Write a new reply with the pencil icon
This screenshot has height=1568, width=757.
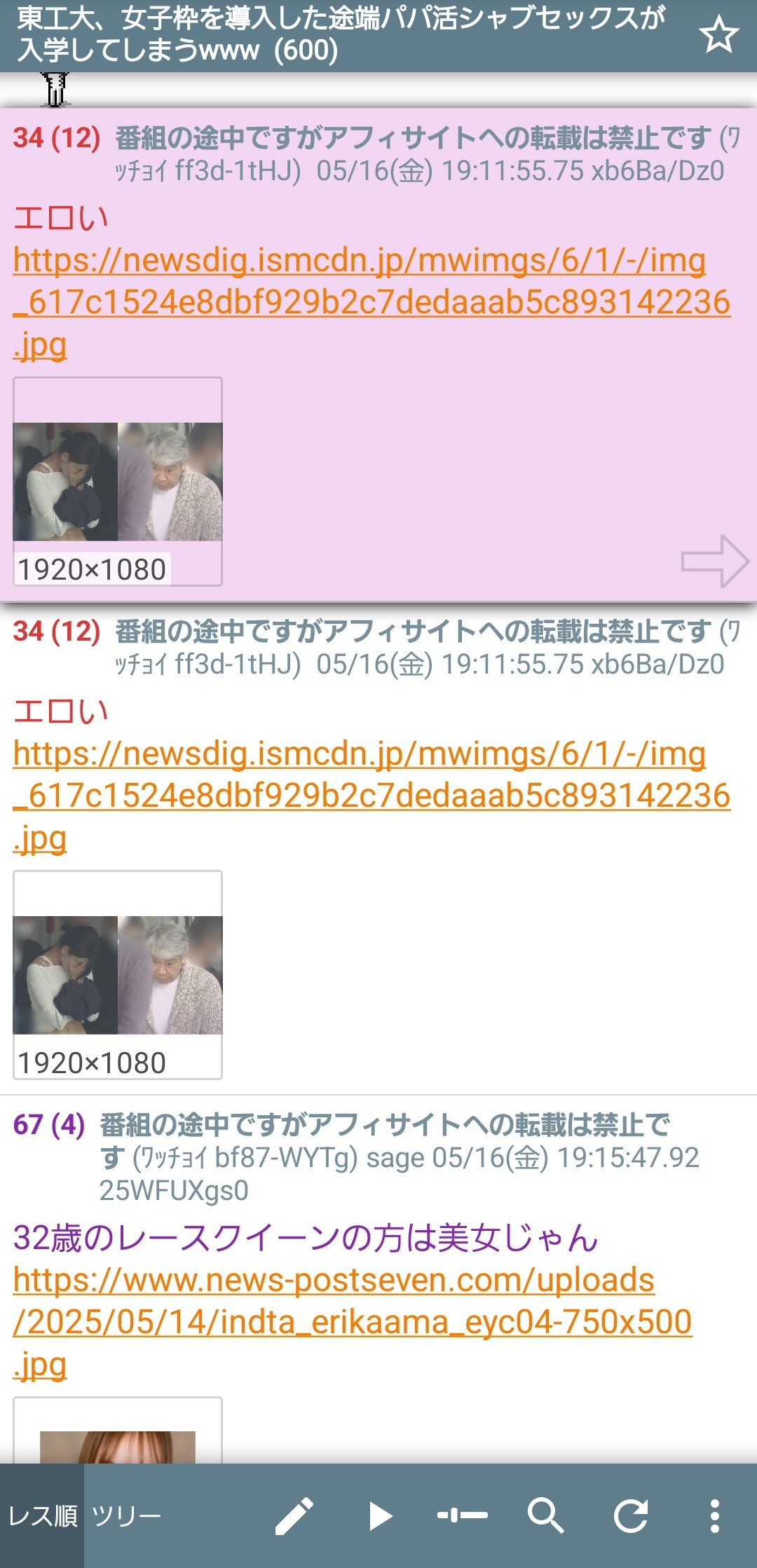point(294,1516)
